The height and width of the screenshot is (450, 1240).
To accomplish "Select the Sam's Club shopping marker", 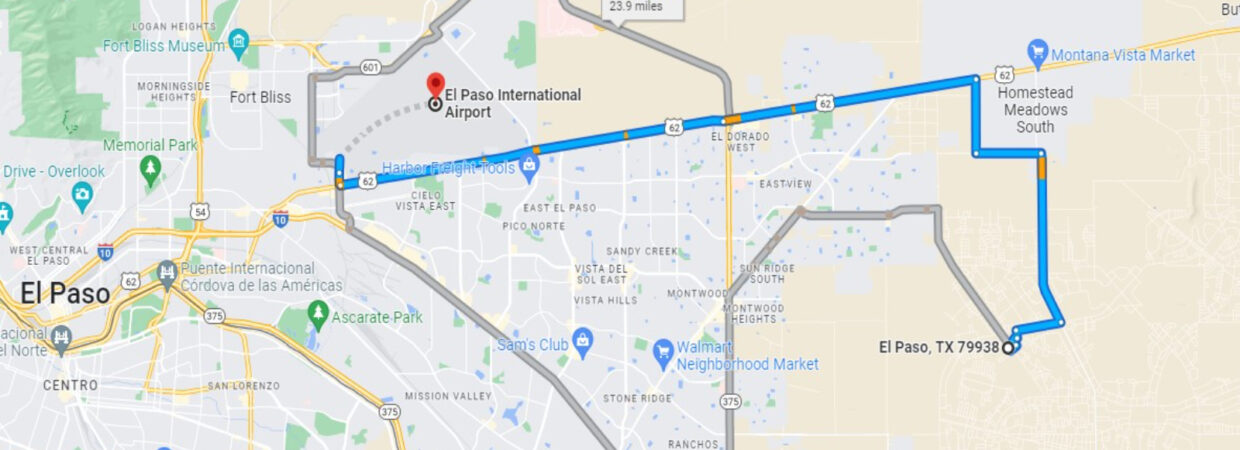I will 582,339.
